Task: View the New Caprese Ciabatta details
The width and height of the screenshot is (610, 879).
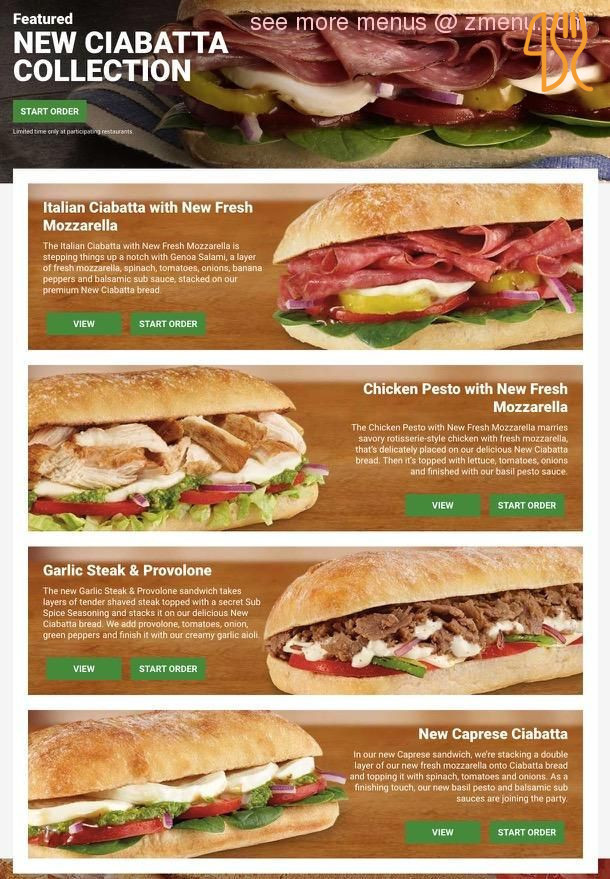Action: click(442, 832)
